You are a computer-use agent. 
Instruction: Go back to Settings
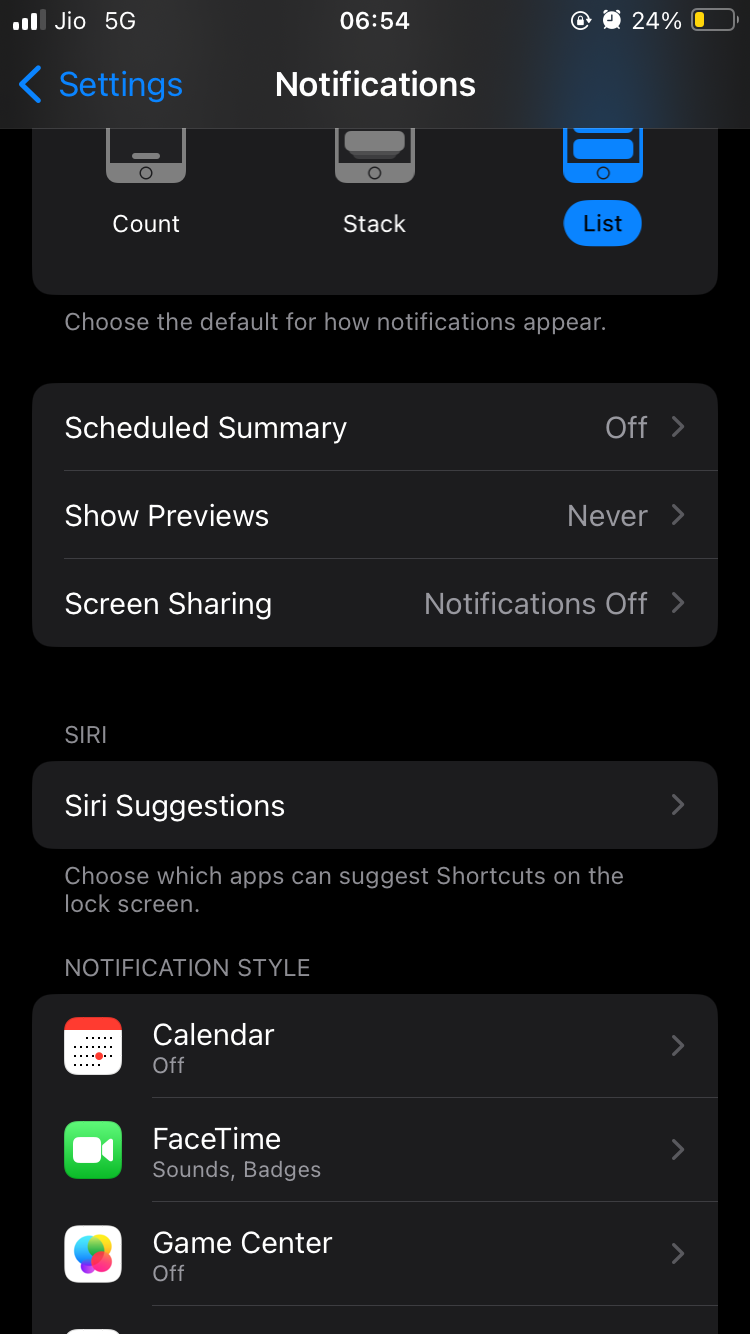tap(100, 85)
